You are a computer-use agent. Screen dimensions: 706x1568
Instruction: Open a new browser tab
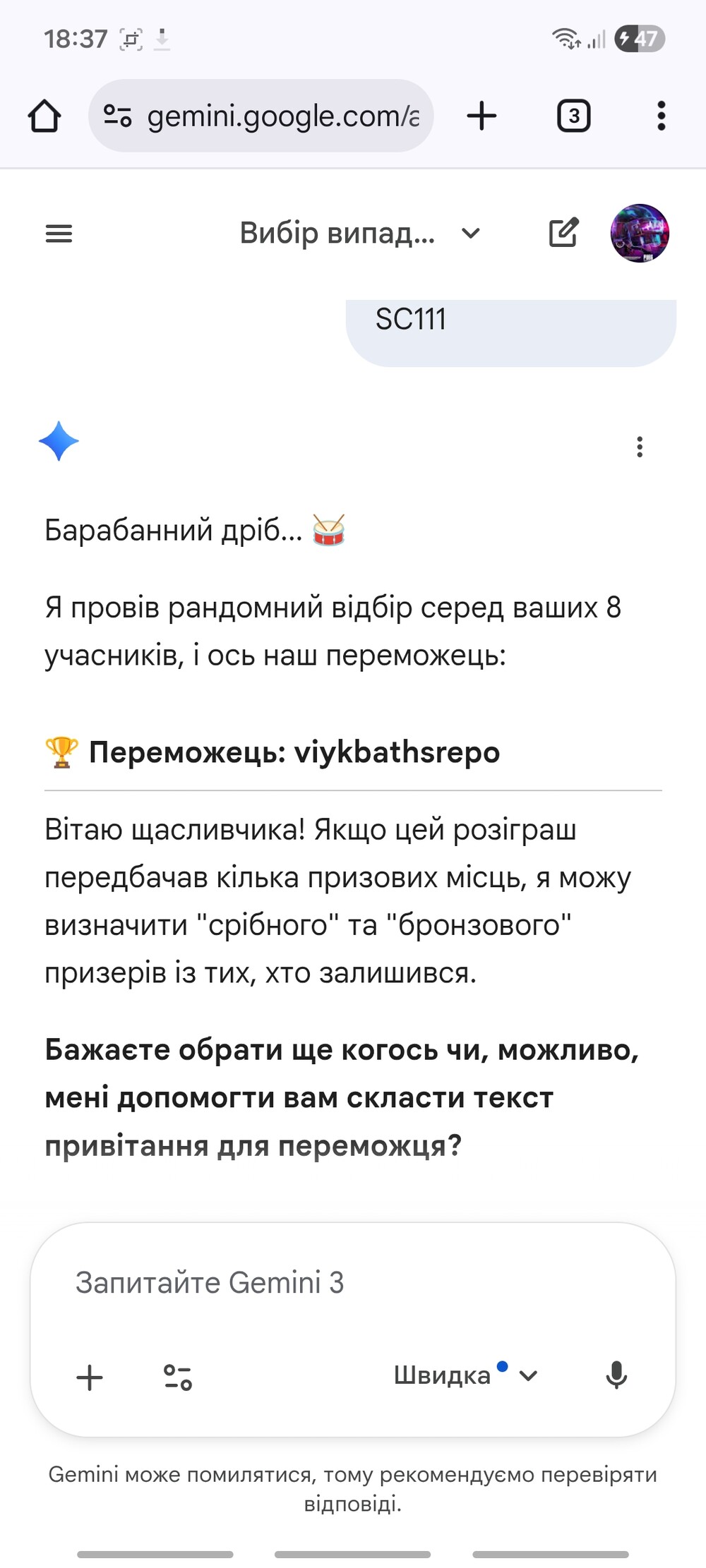[x=482, y=116]
